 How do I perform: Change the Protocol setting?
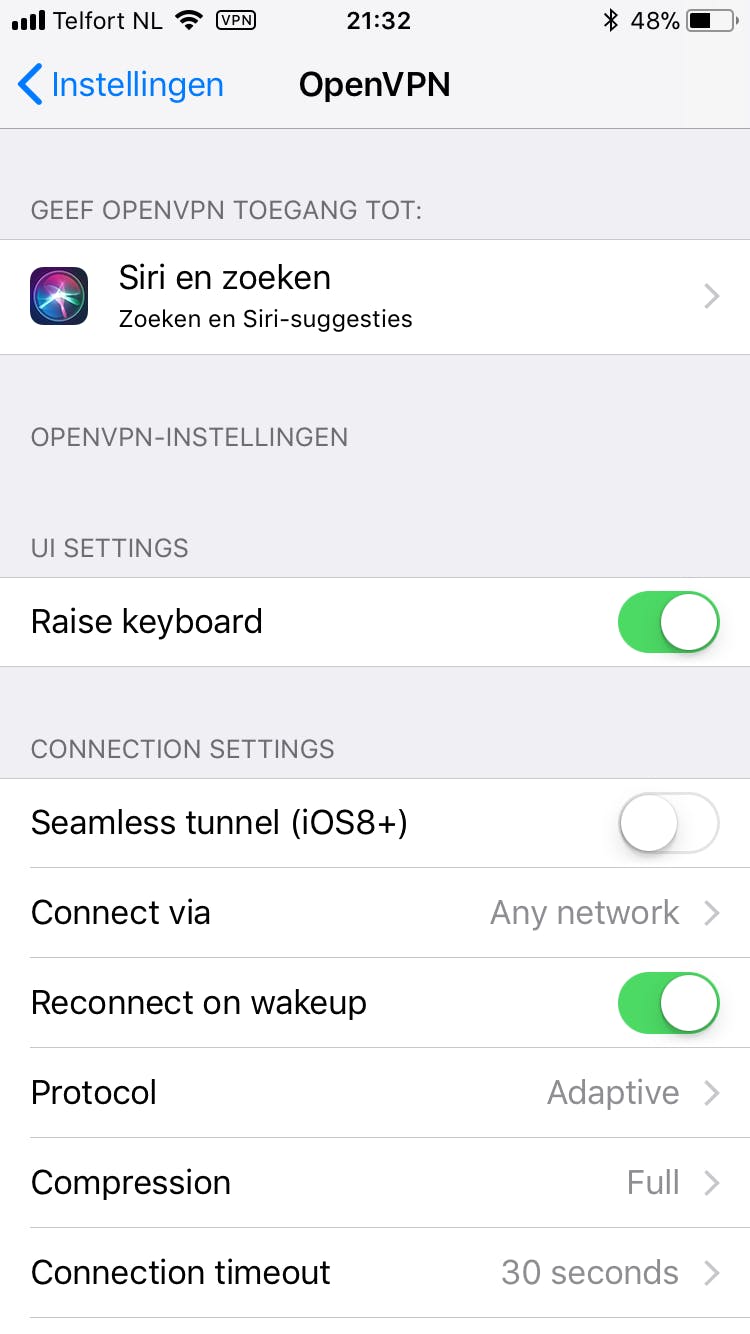click(x=375, y=1093)
